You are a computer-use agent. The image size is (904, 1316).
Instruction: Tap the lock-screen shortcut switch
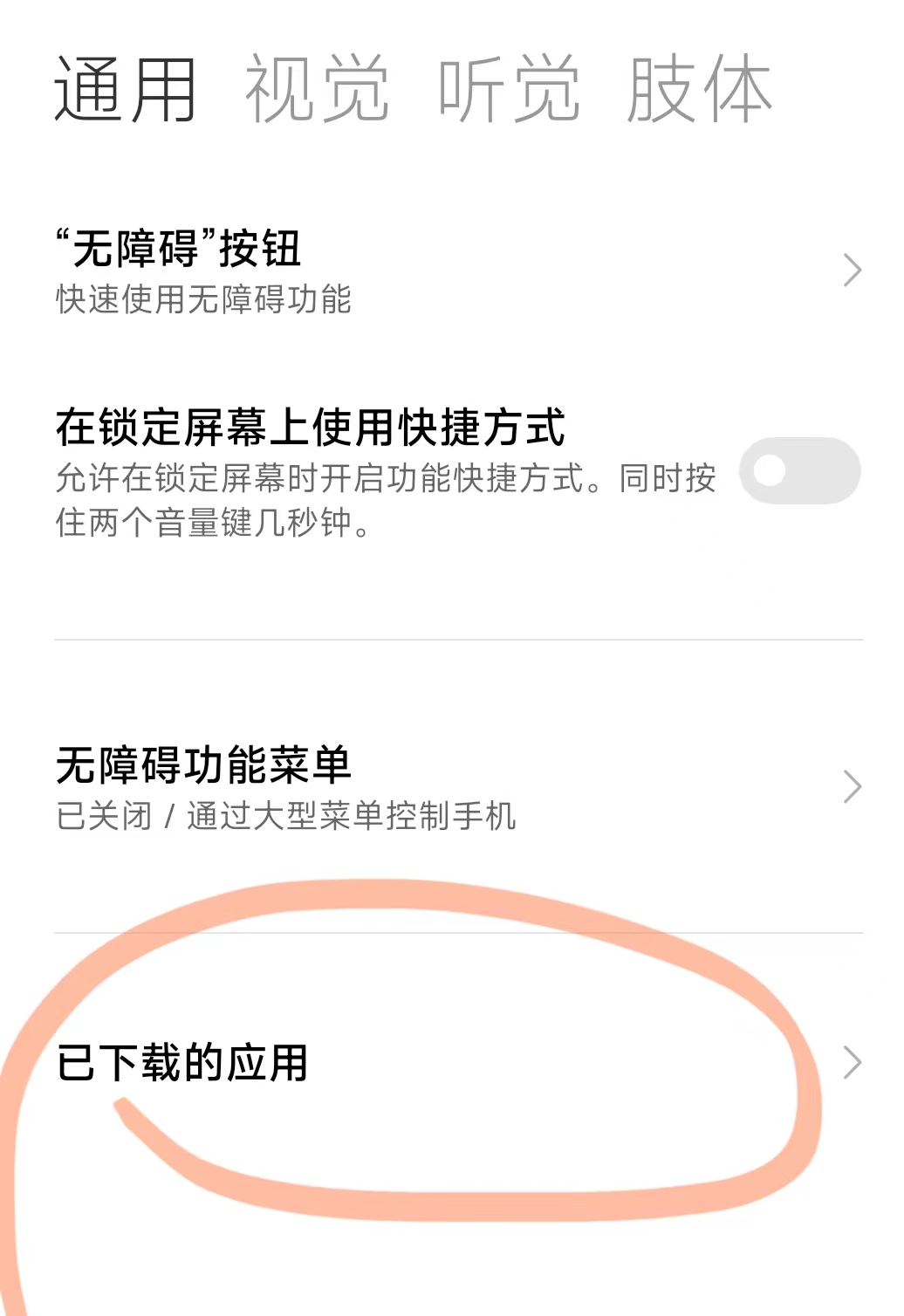click(x=800, y=471)
